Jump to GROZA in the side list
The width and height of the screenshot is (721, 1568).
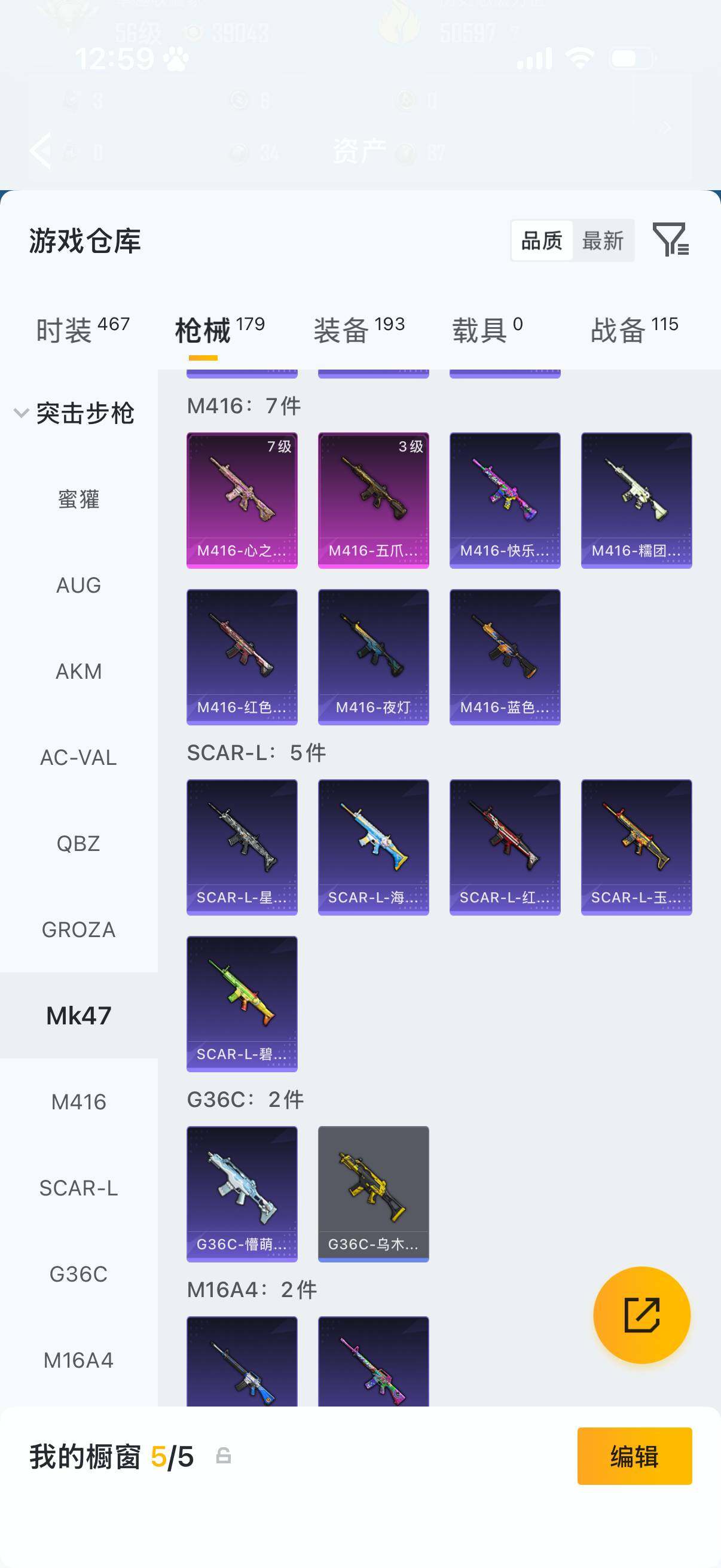pos(78,929)
